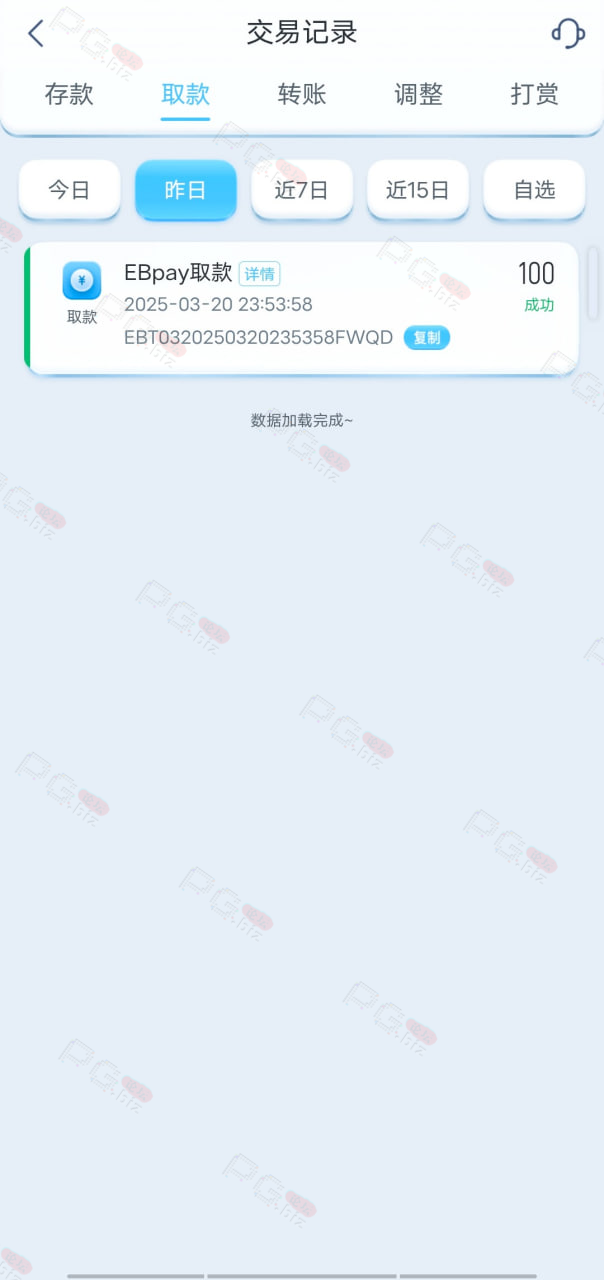Open 详情 for the EBpay取款 record
The image size is (604, 1280).
(x=259, y=274)
